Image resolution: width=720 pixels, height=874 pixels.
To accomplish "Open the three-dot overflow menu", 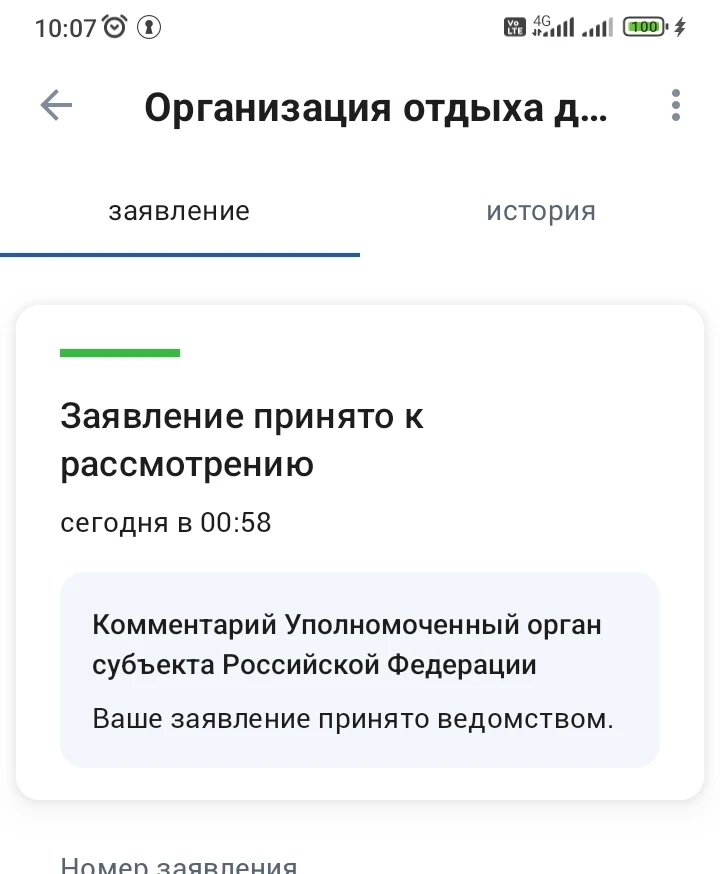I will (676, 106).
